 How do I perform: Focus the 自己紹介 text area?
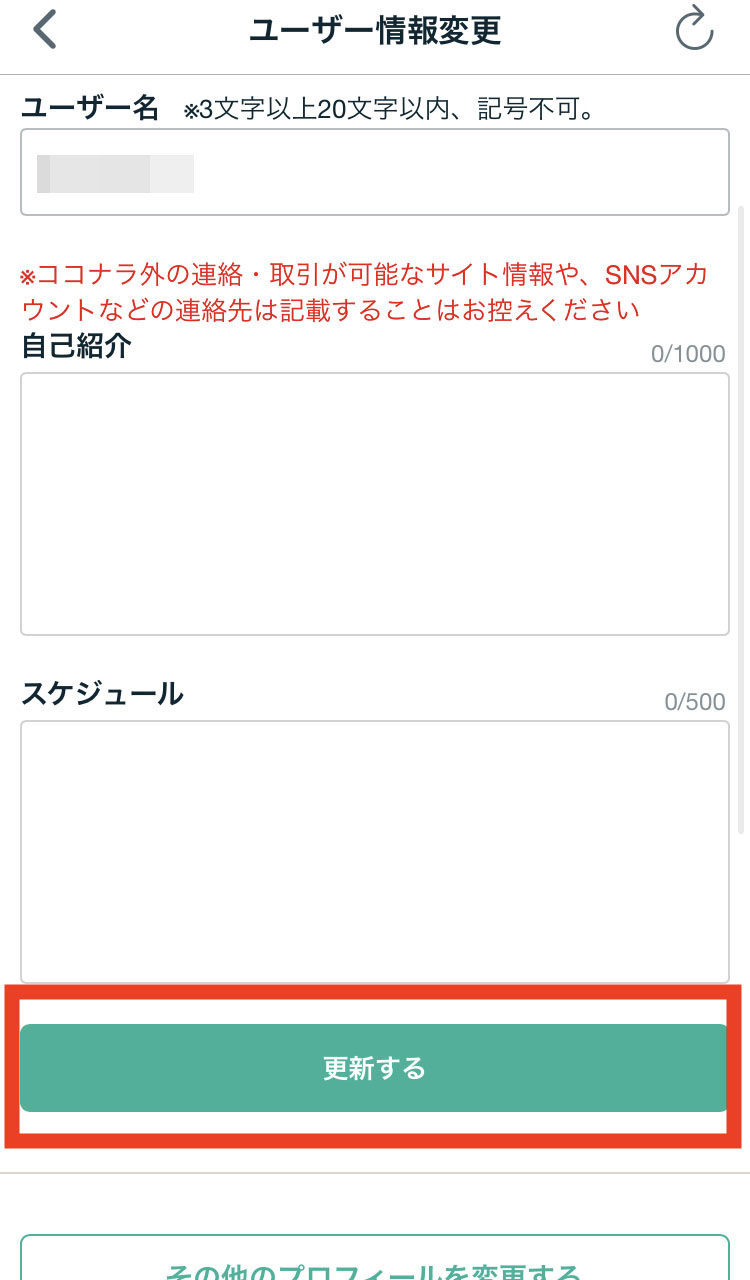click(374, 504)
